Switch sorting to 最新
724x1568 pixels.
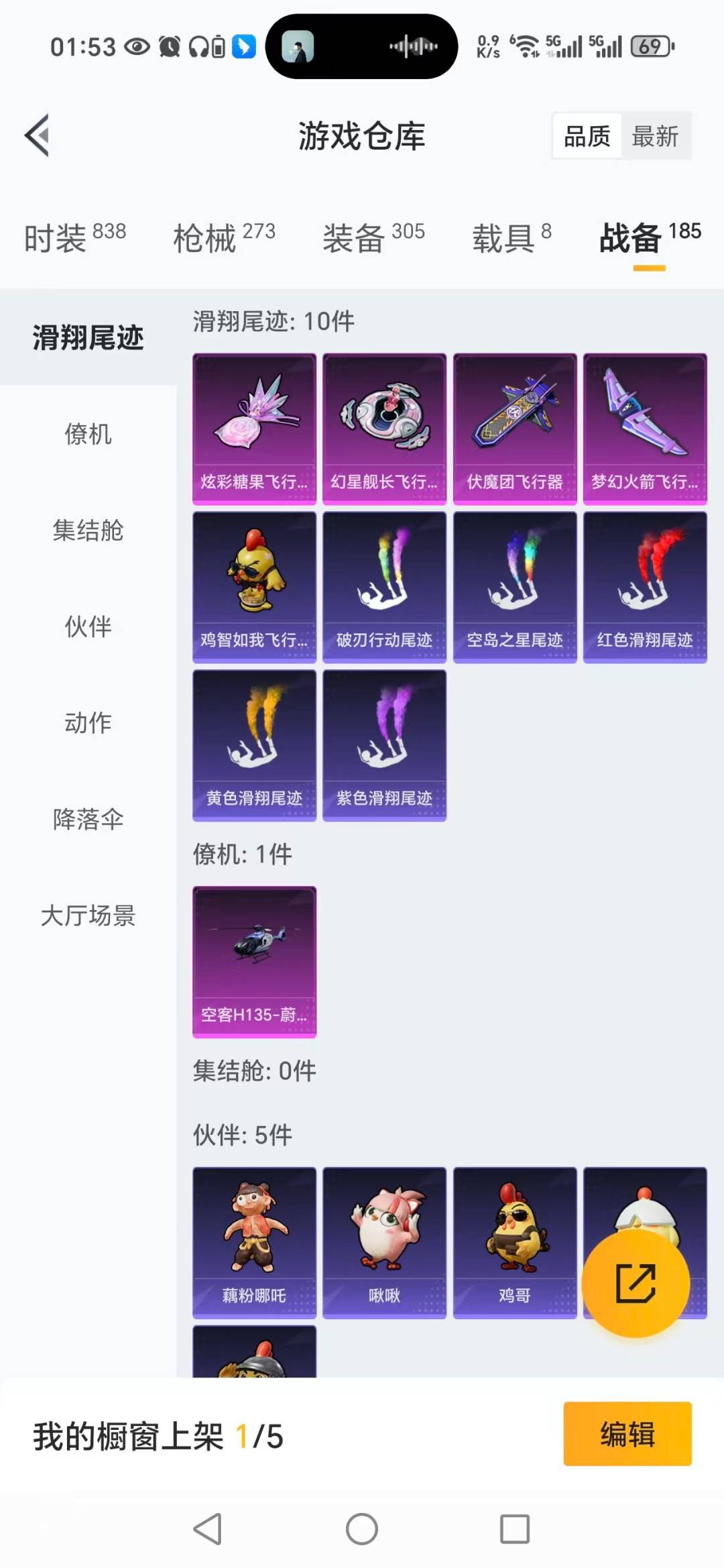tap(655, 135)
